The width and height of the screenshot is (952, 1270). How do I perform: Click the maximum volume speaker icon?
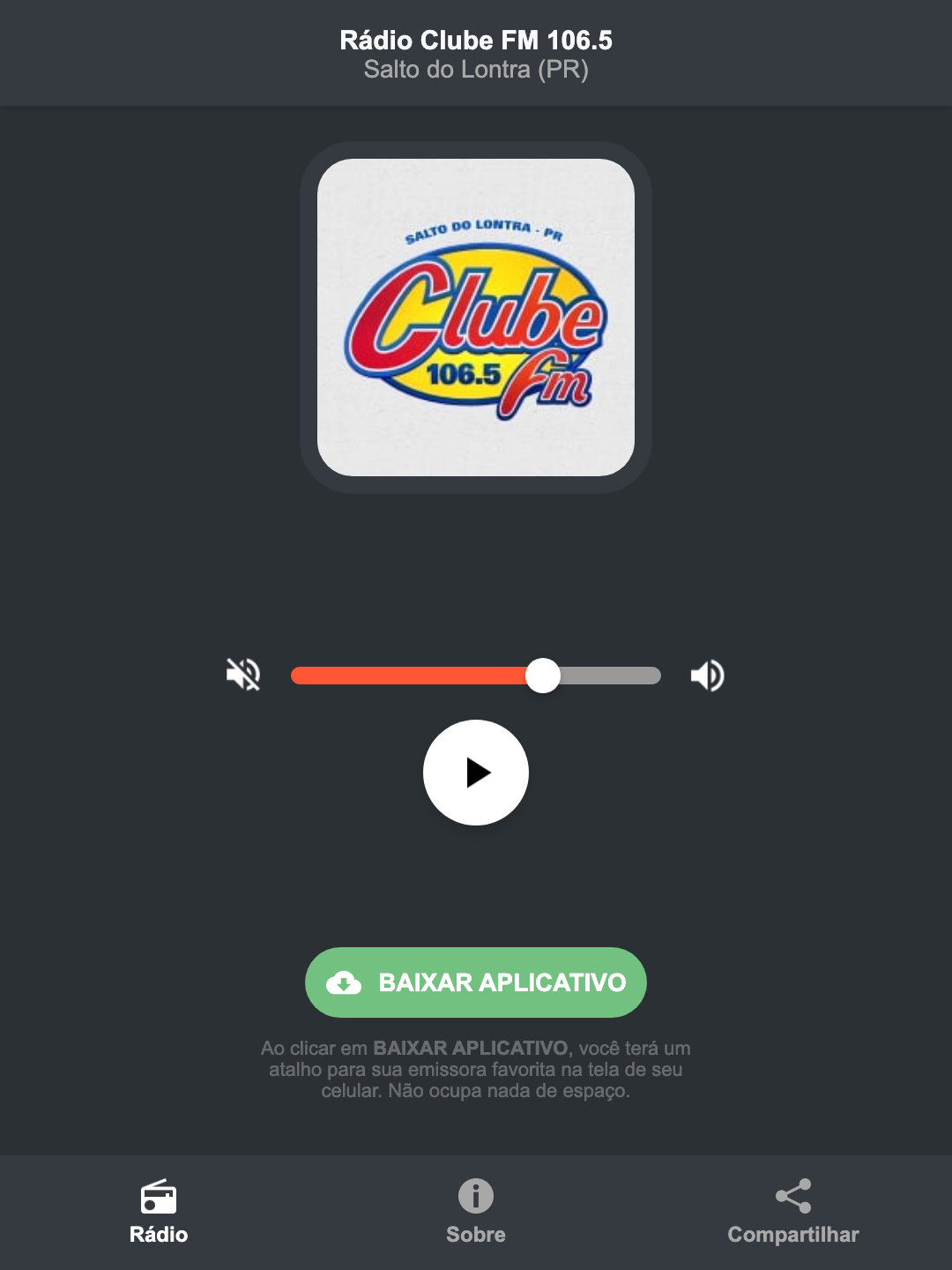pyautogui.click(x=706, y=675)
